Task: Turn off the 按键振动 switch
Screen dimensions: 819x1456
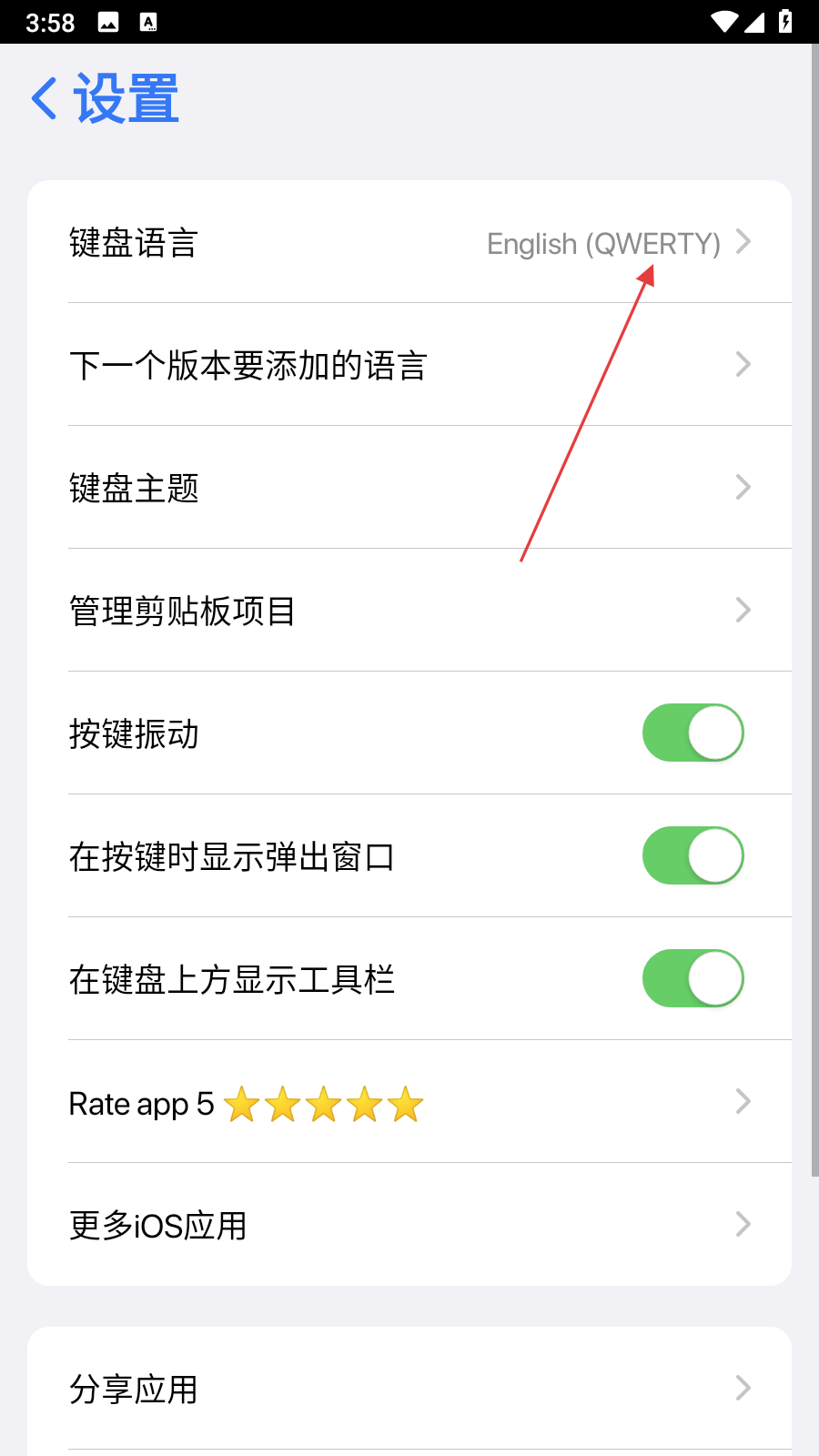Action: [x=693, y=733]
